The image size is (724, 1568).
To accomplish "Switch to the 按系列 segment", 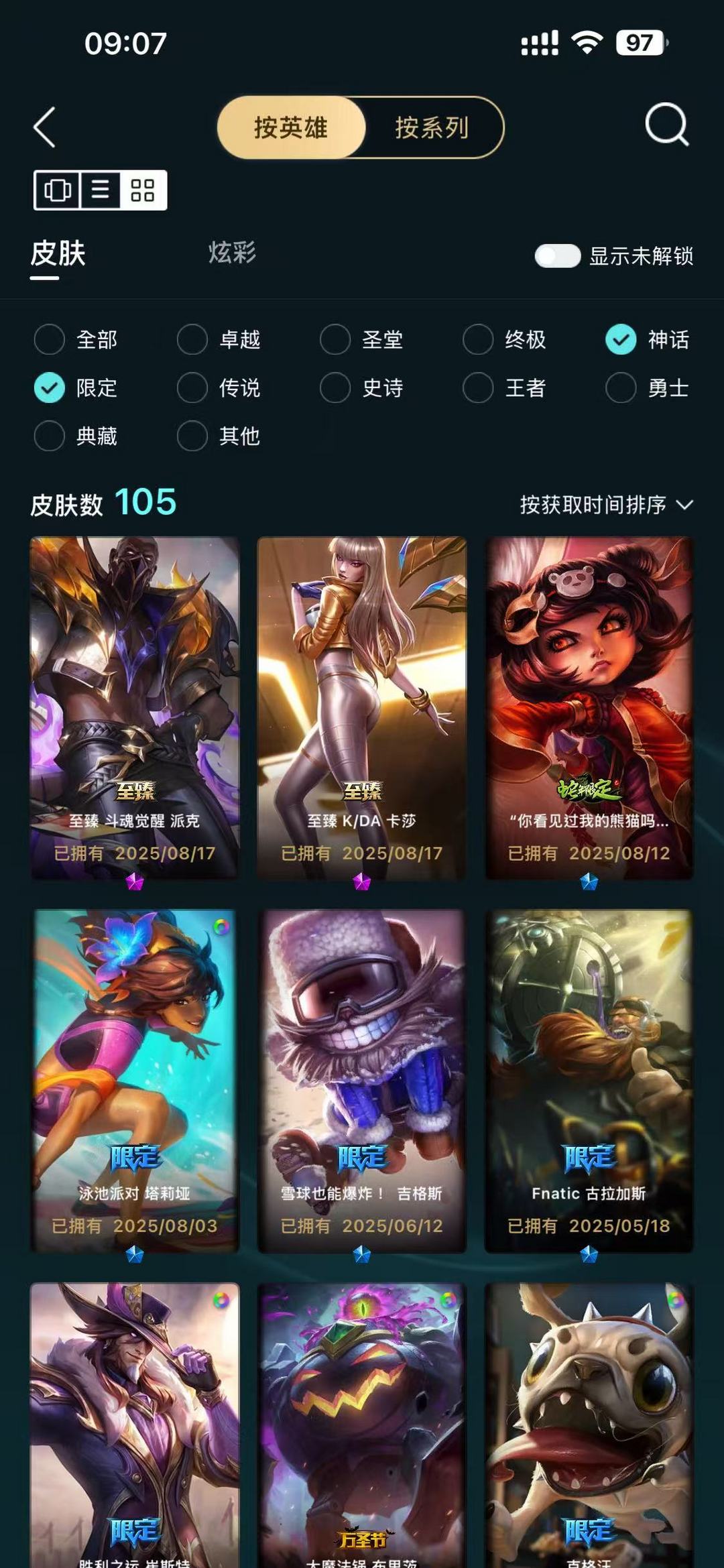I will pos(432,127).
